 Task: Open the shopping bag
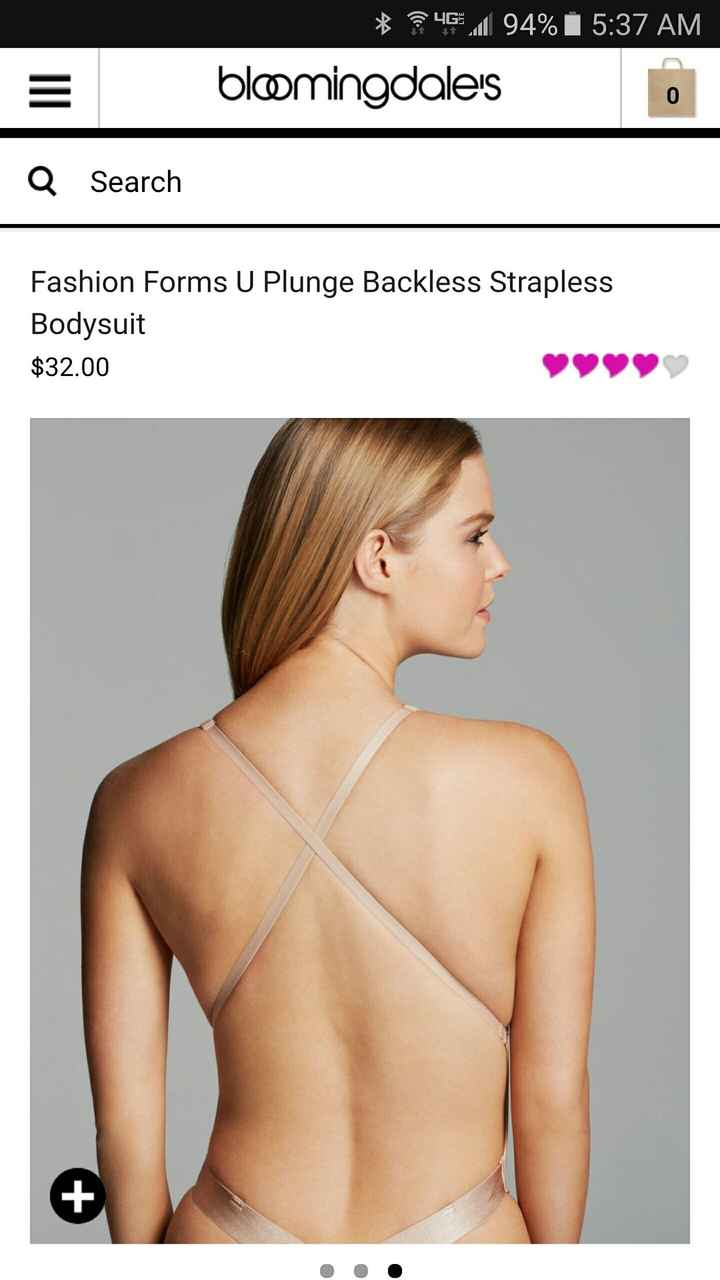[x=672, y=92]
